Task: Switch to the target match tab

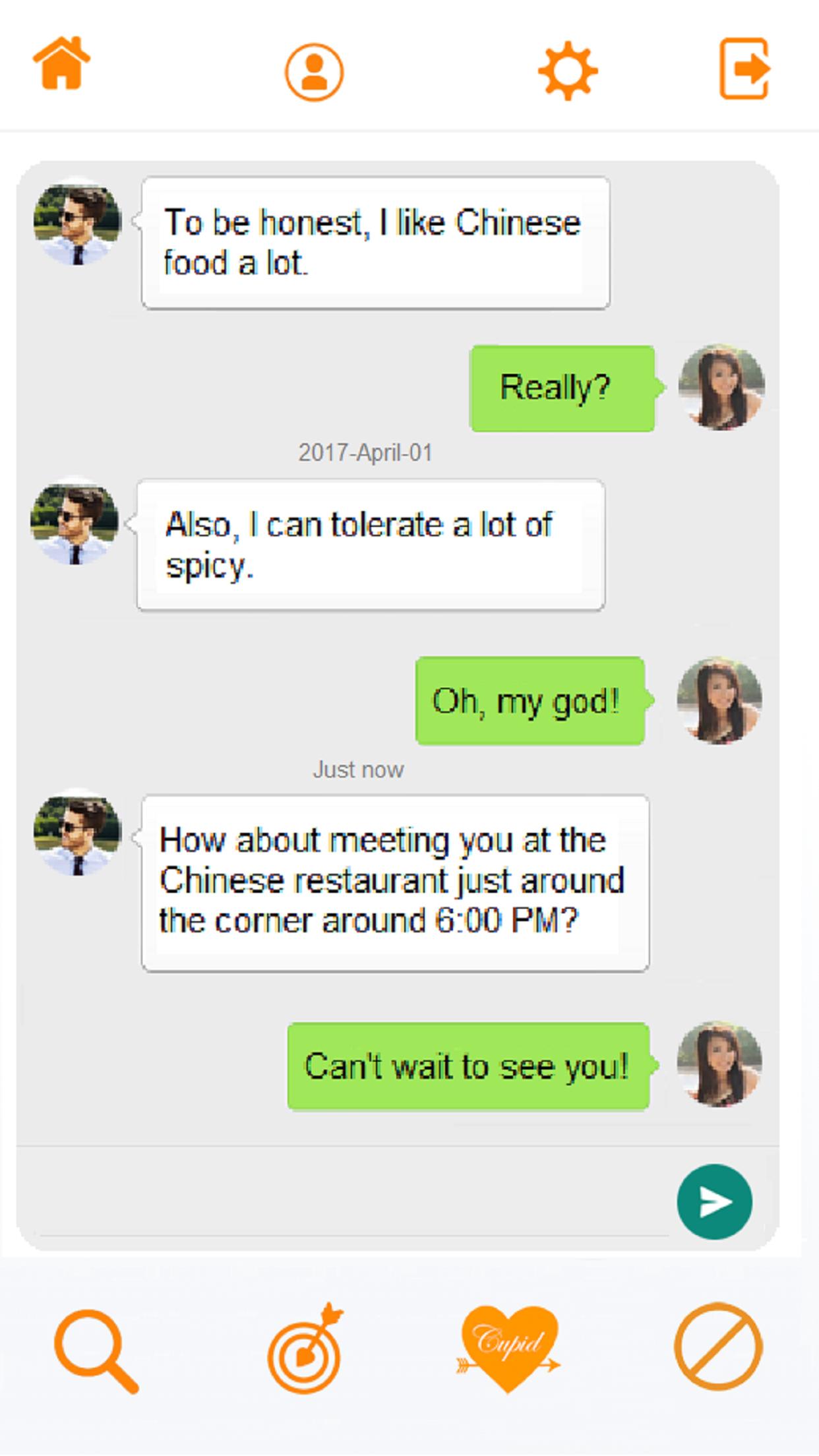Action: point(305,1349)
